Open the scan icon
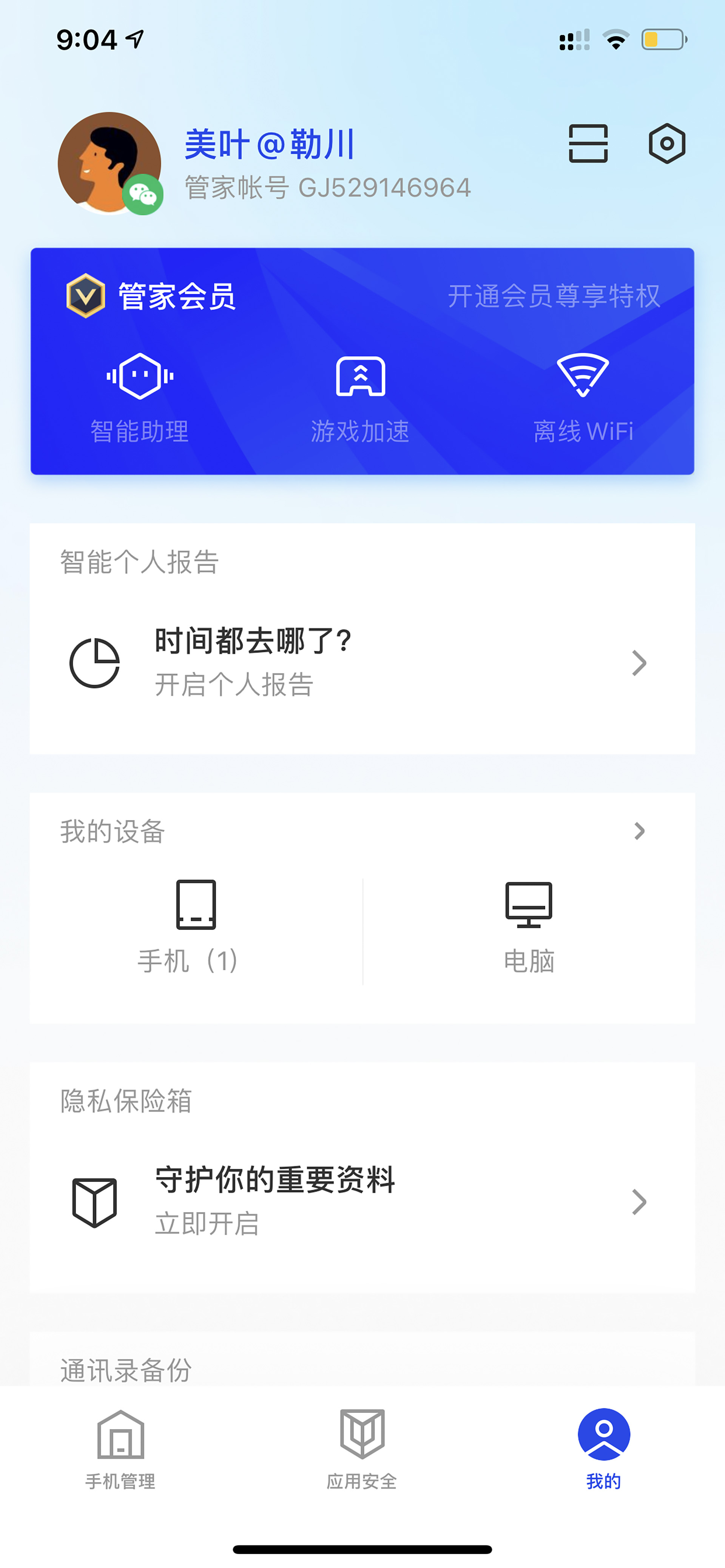725x1568 pixels. point(588,144)
